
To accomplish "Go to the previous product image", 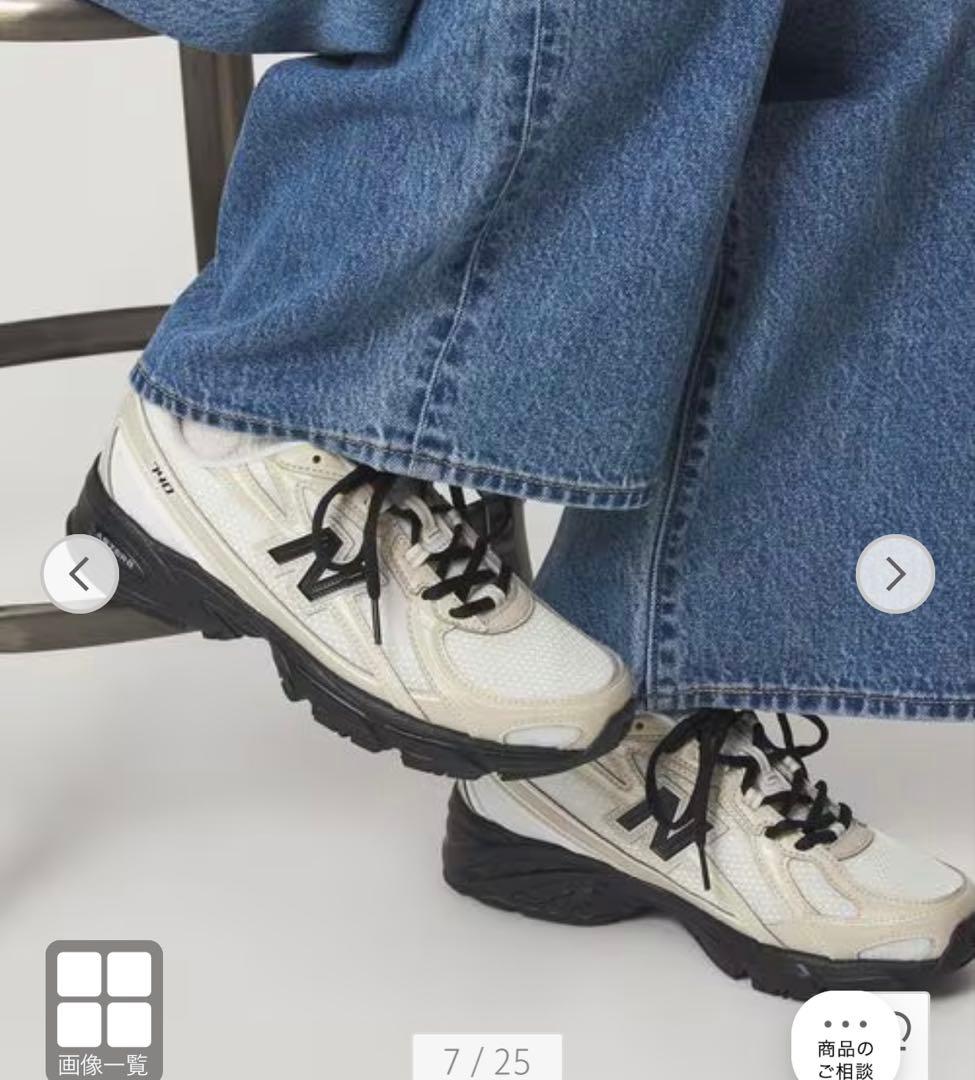I will click(80, 574).
